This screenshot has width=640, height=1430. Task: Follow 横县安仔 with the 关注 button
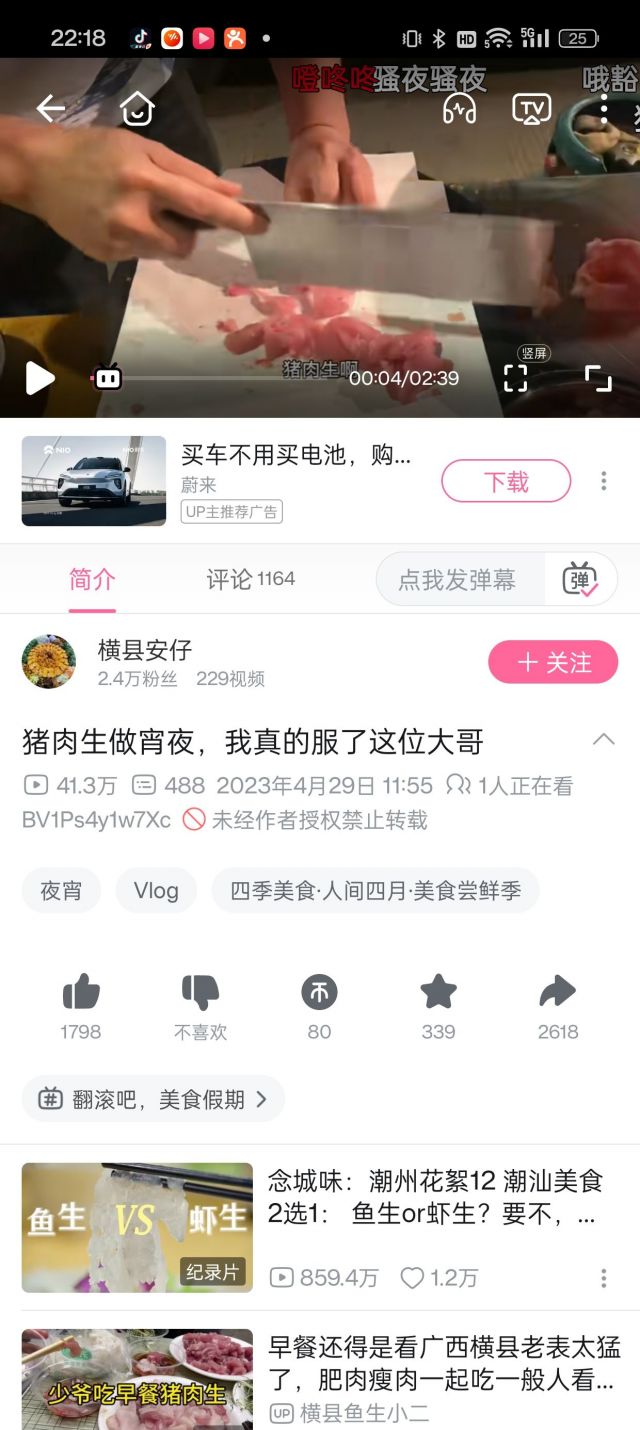(x=553, y=662)
